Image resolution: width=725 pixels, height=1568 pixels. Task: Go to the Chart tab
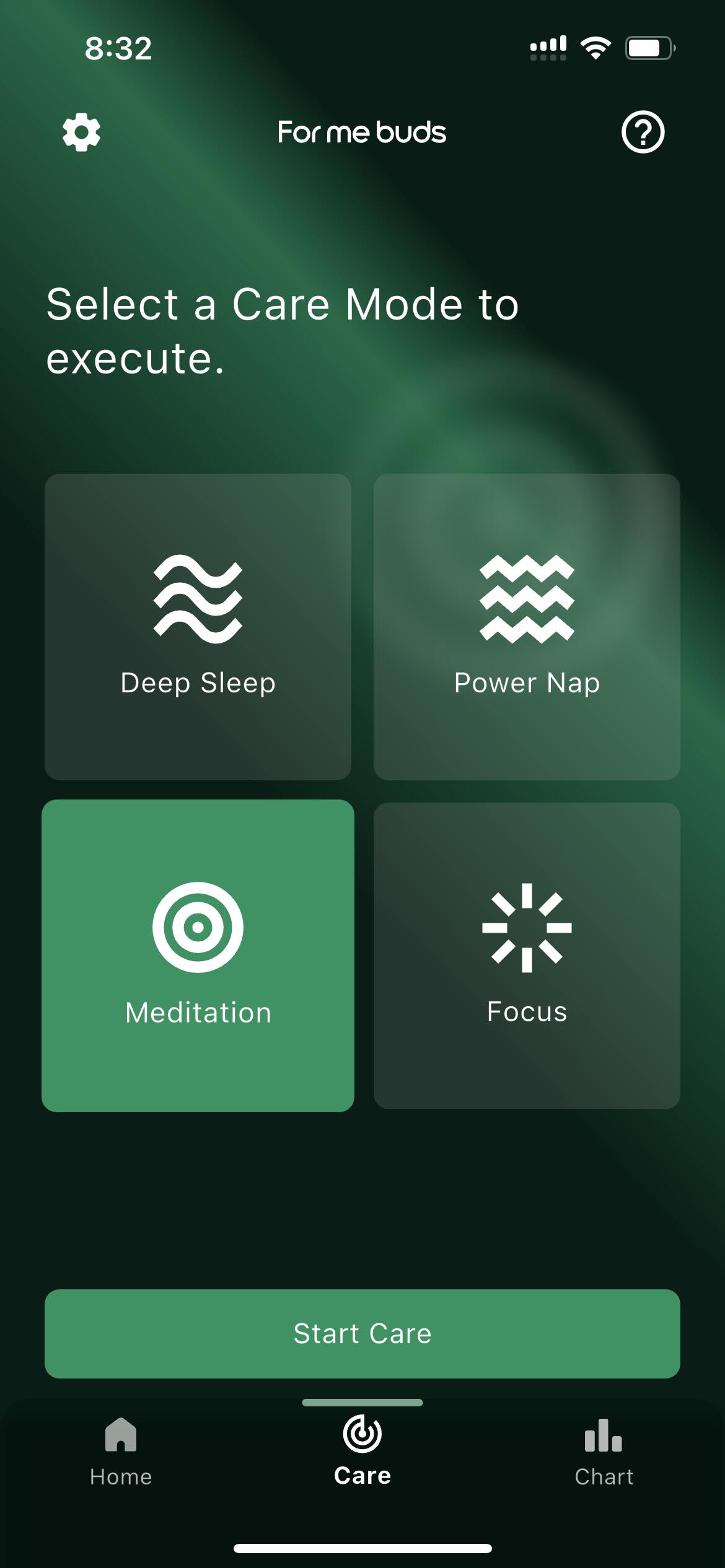pyautogui.click(x=604, y=1452)
